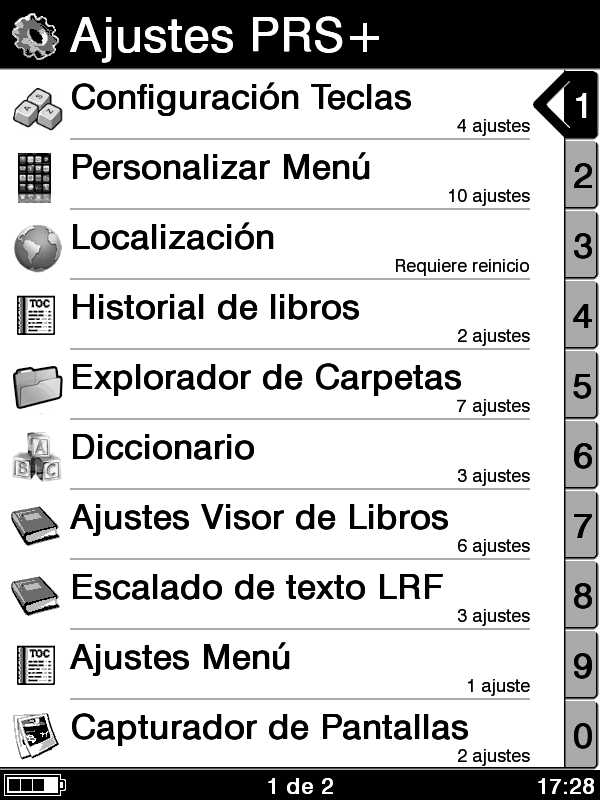Select Escalado de texto LRF

point(270,594)
